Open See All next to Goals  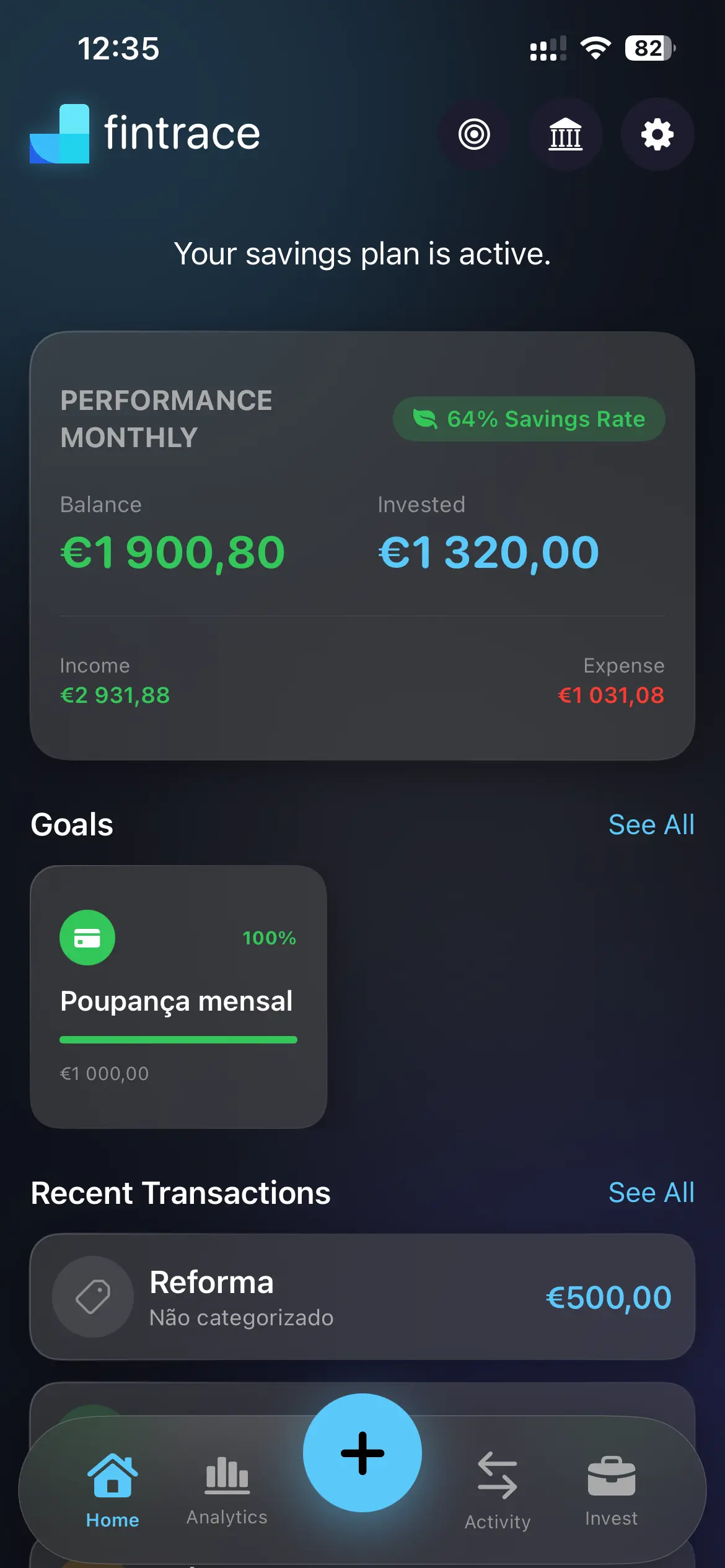[x=651, y=824]
